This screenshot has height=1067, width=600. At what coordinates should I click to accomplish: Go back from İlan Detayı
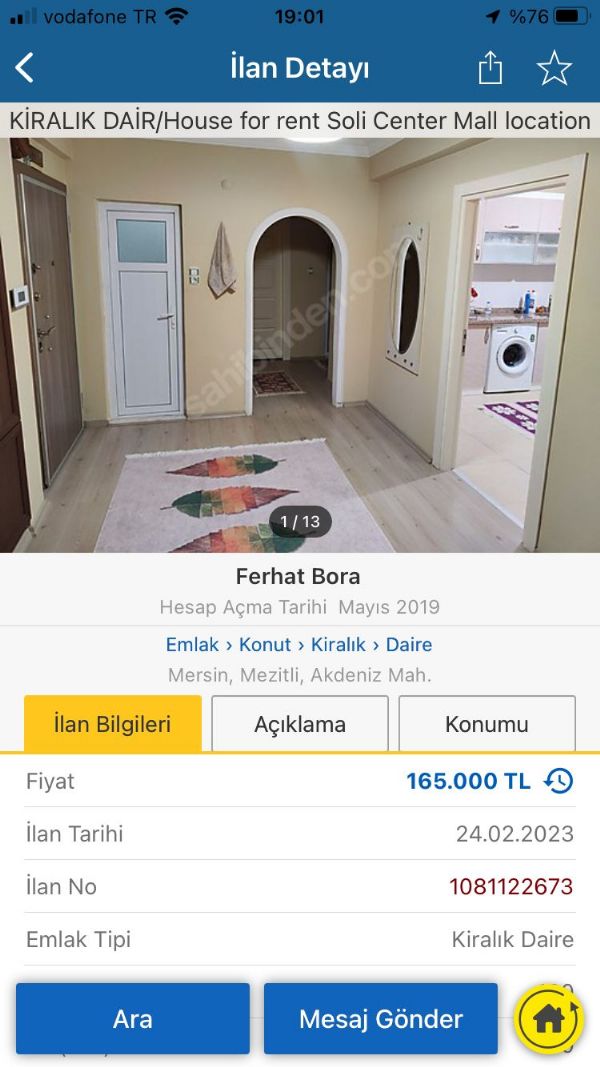pos(25,68)
